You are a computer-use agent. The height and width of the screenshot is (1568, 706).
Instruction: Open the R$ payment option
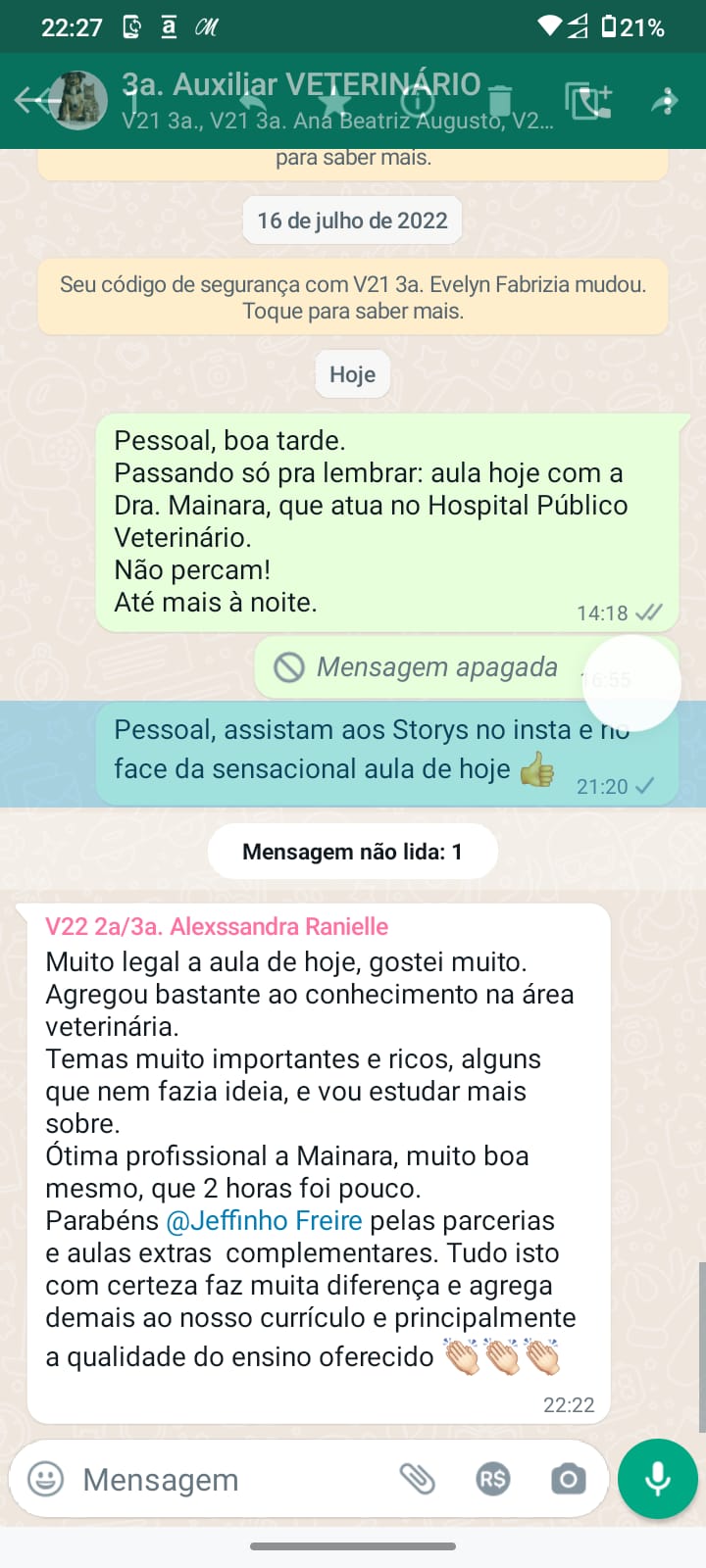(492, 1479)
